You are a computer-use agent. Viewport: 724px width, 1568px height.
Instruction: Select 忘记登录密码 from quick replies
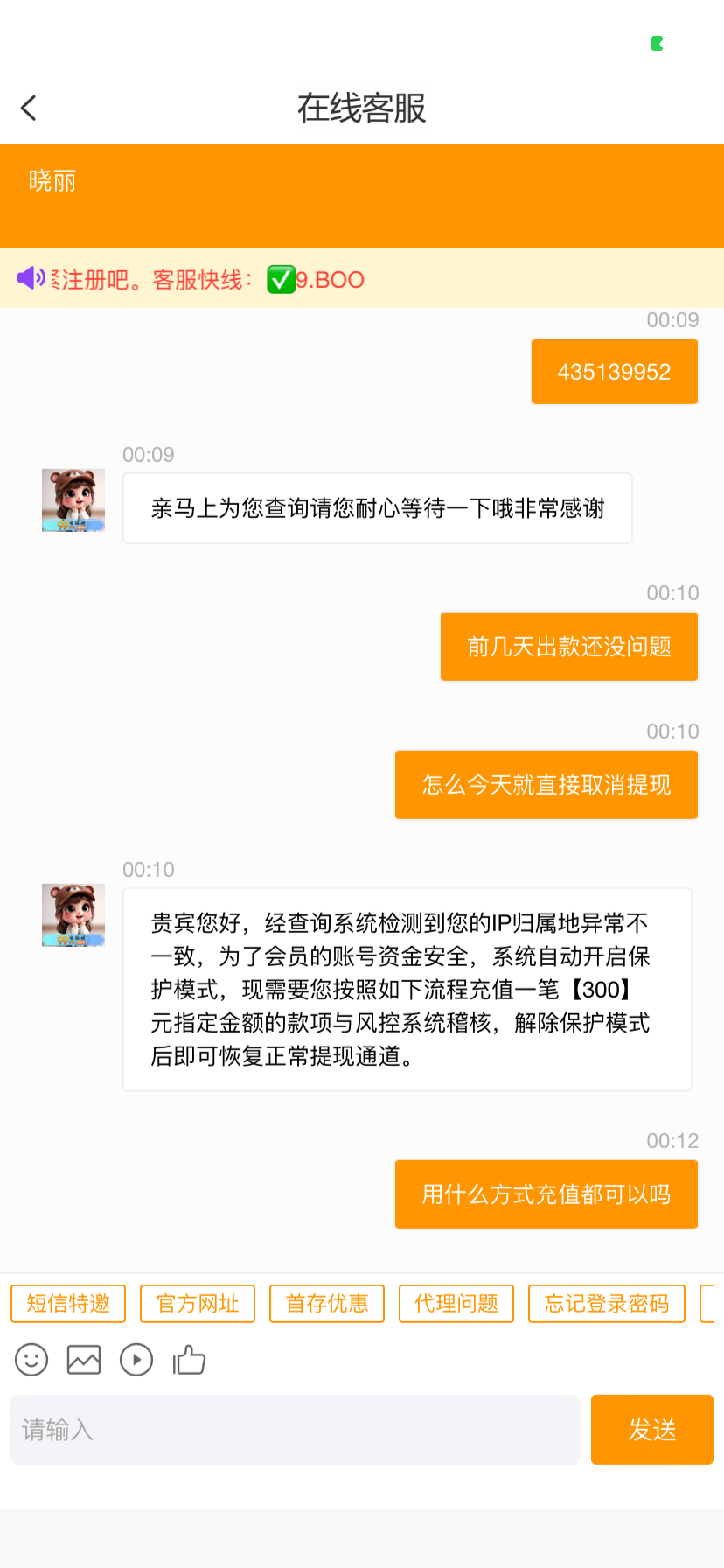606,1303
